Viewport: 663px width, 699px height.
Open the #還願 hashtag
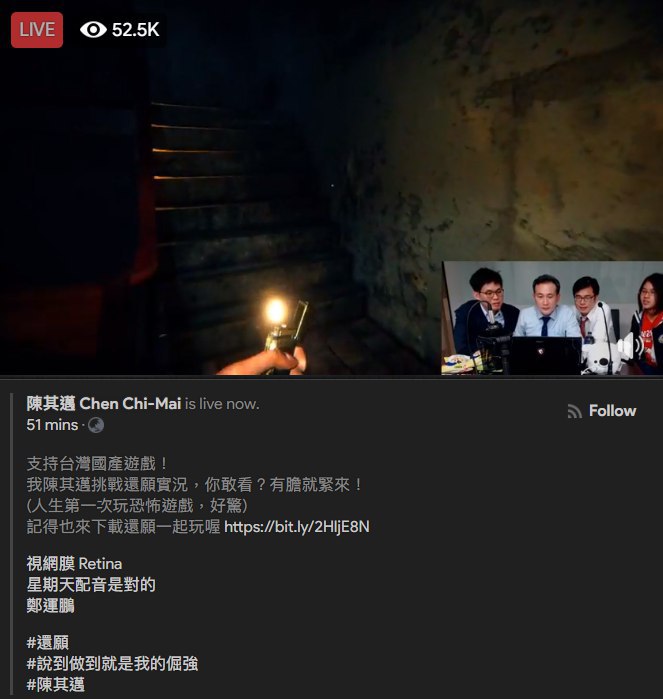tap(47, 641)
